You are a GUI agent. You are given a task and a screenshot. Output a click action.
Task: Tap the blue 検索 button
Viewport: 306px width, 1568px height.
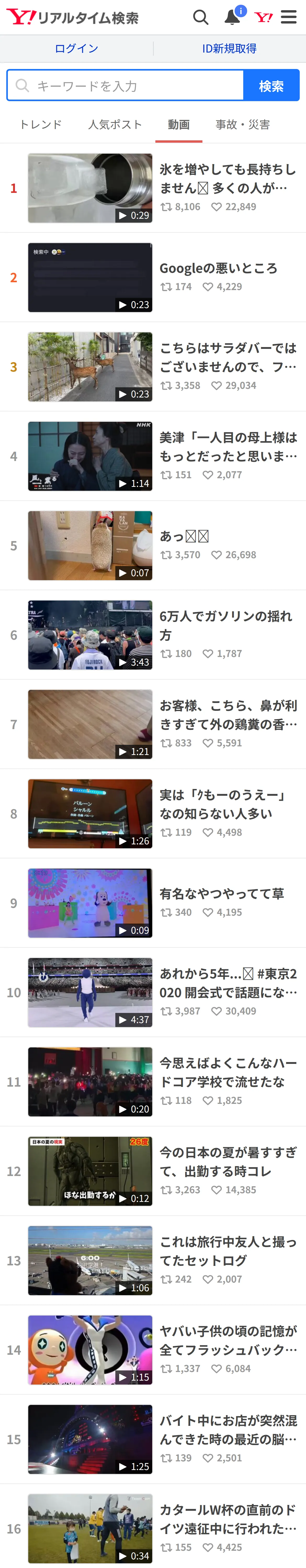(271, 85)
